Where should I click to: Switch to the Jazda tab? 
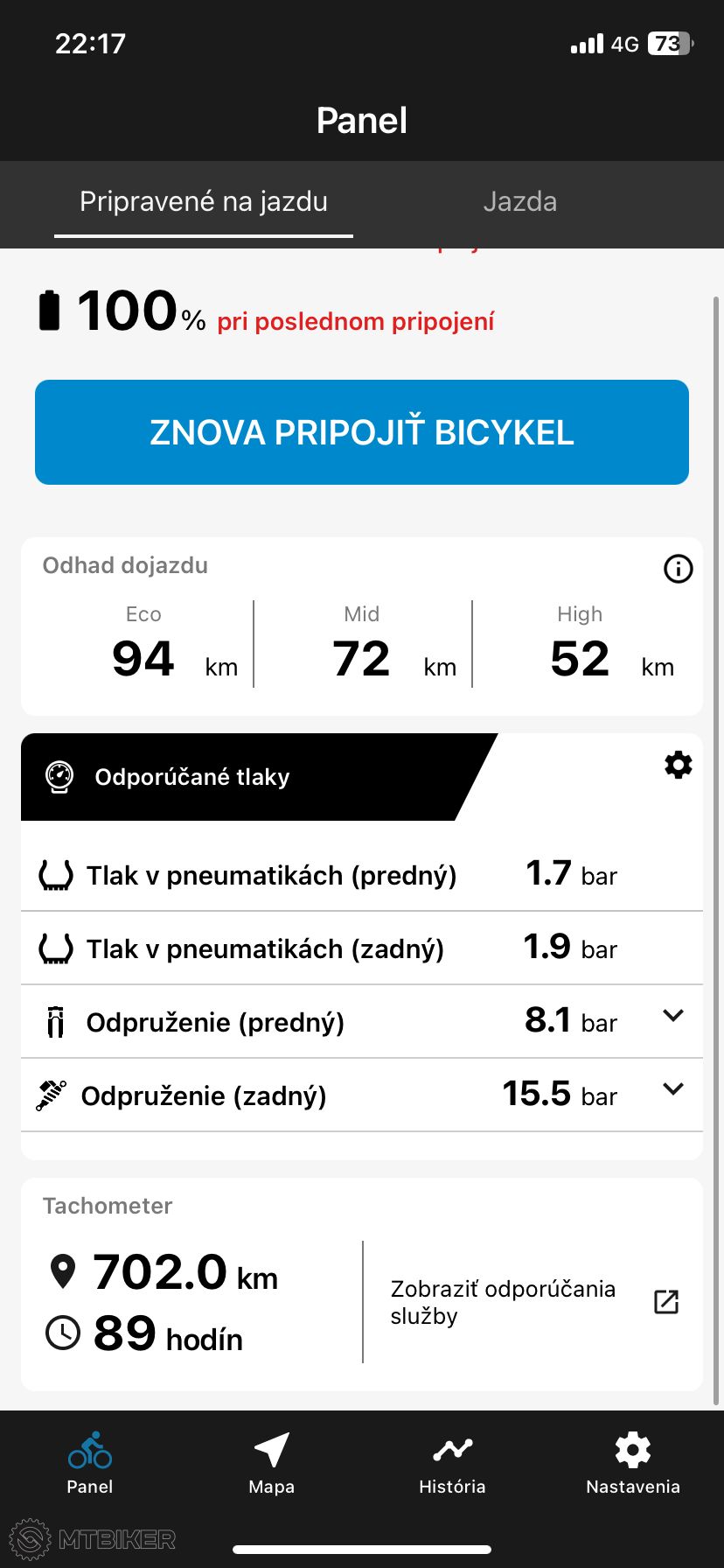pos(519,202)
